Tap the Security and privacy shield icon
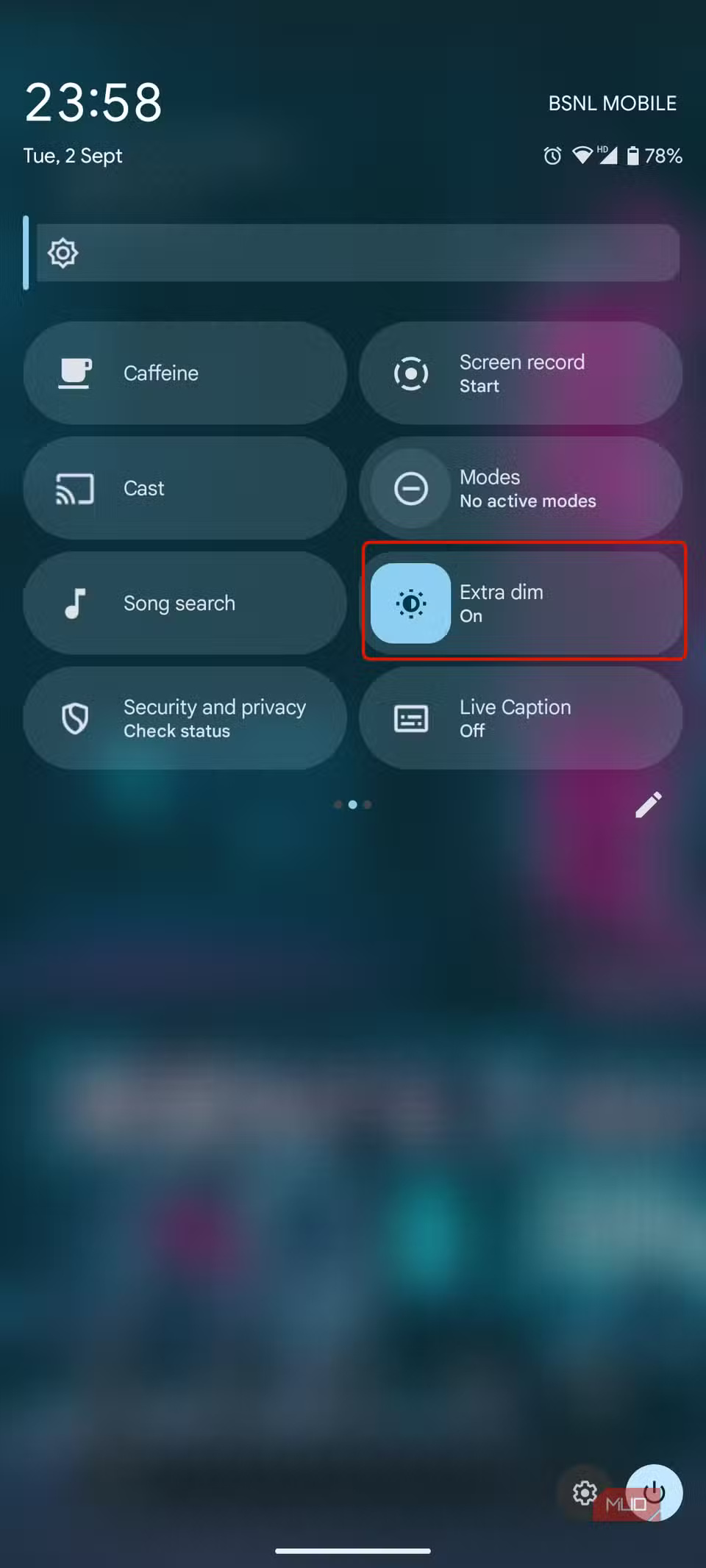This screenshot has width=706, height=1568. tap(74, 718)
